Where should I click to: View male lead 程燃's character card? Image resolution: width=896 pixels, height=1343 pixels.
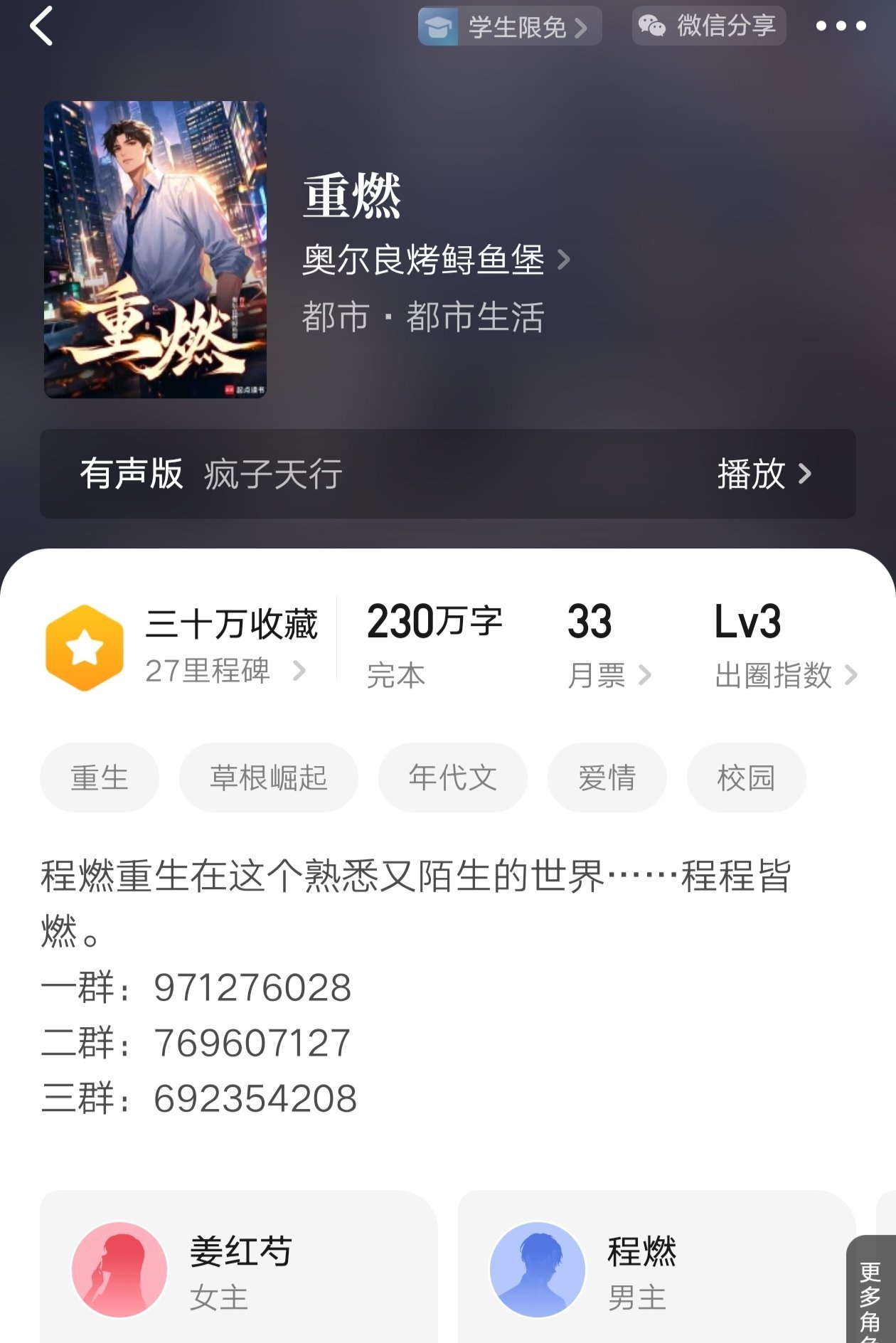[x=656, y=1270]
